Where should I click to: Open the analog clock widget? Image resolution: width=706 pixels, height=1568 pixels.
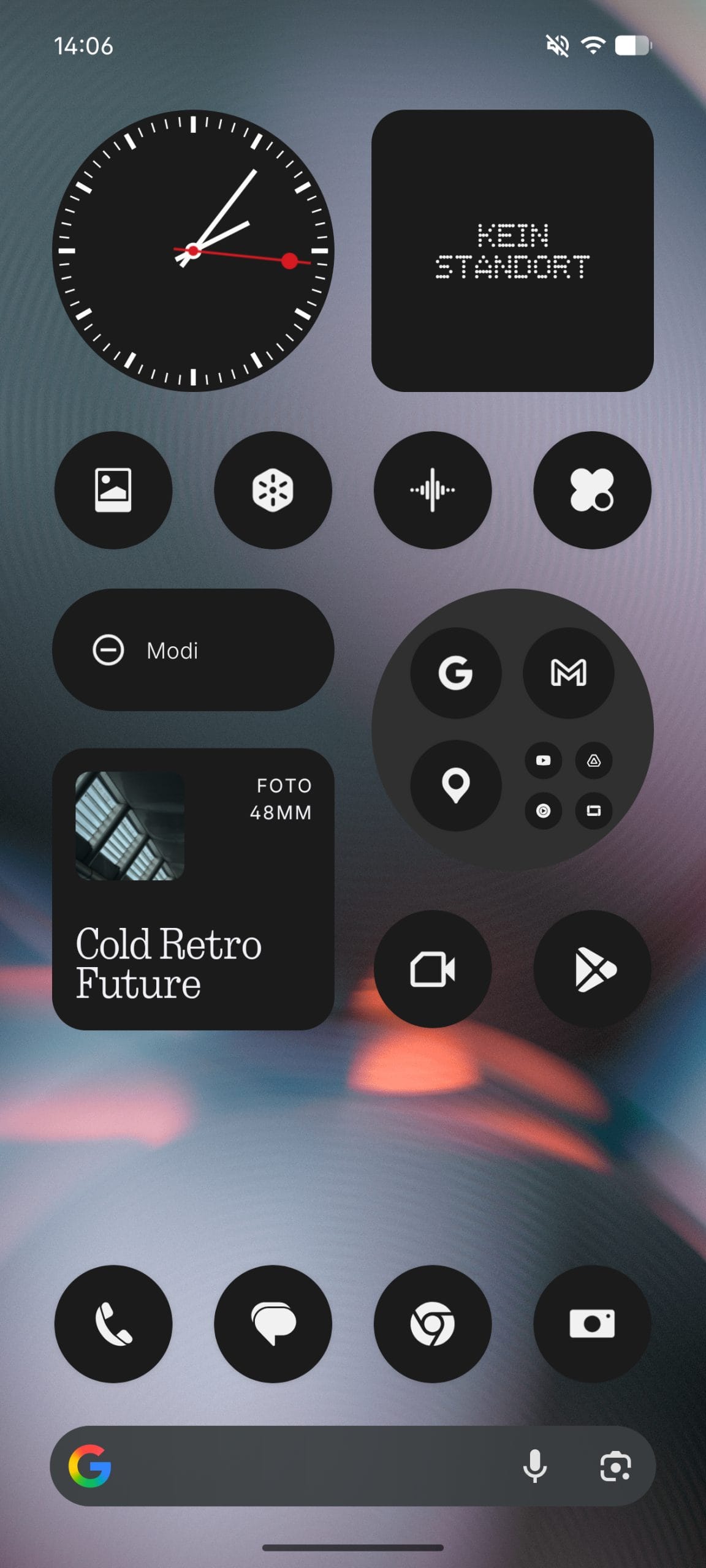[193, 251]
